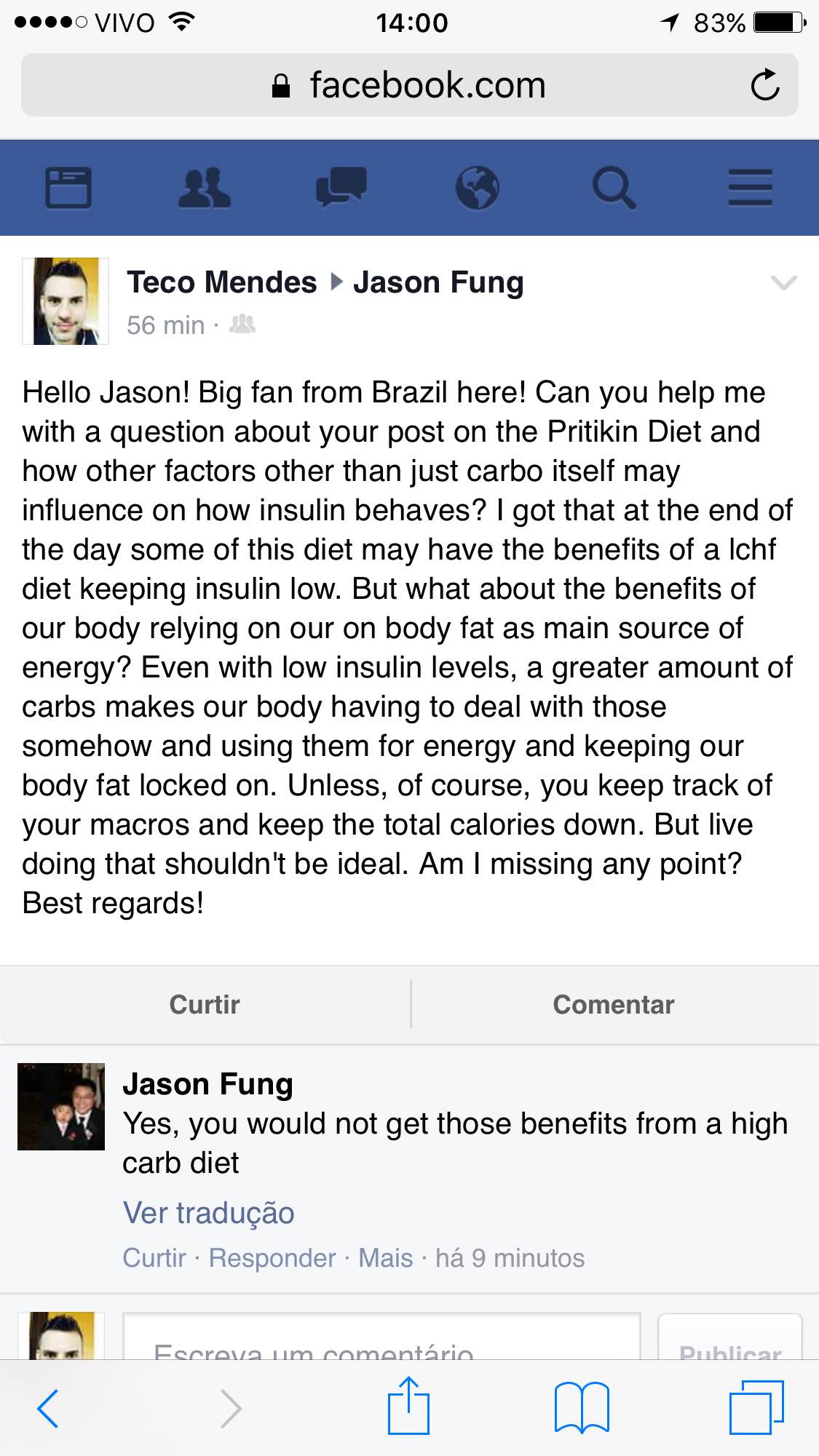
Task: Open the friend requests icon
Action: tap(205, 188)
